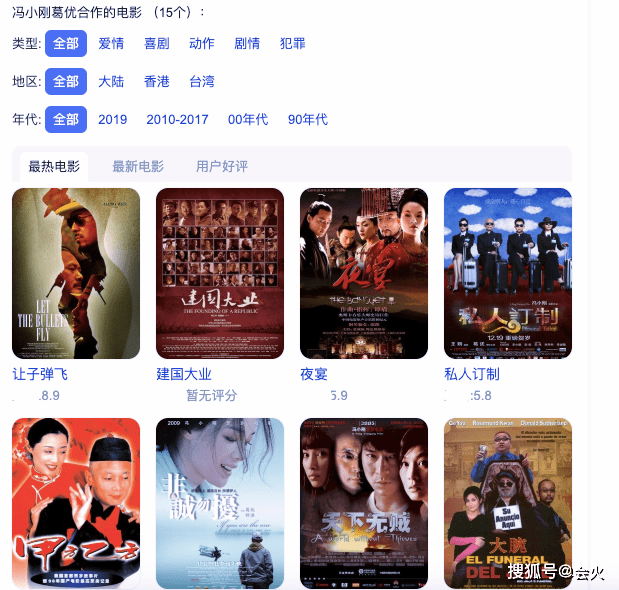Show movies from the 00年代
619x590 pixels.
pyautogui.click(x=248, y=120)
